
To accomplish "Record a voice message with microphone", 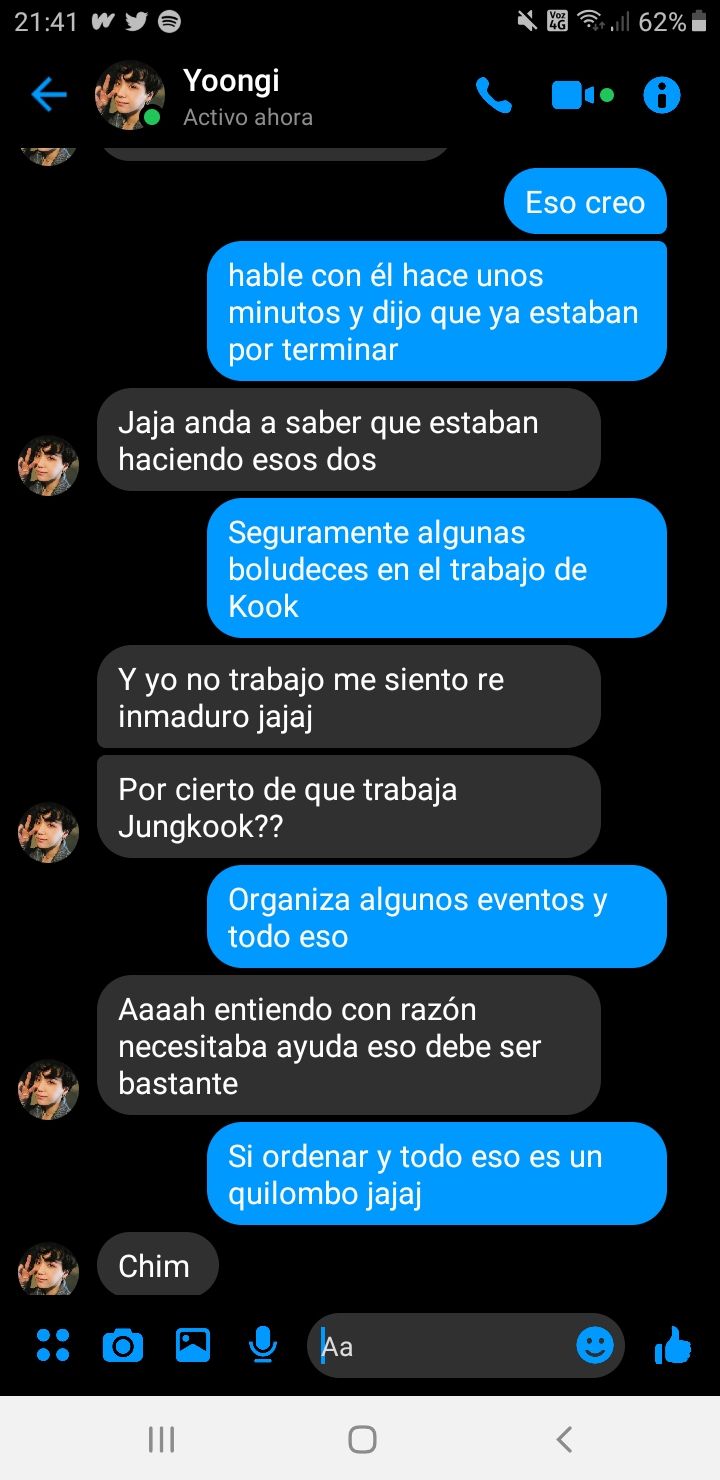I will (x=262, y=1346).
